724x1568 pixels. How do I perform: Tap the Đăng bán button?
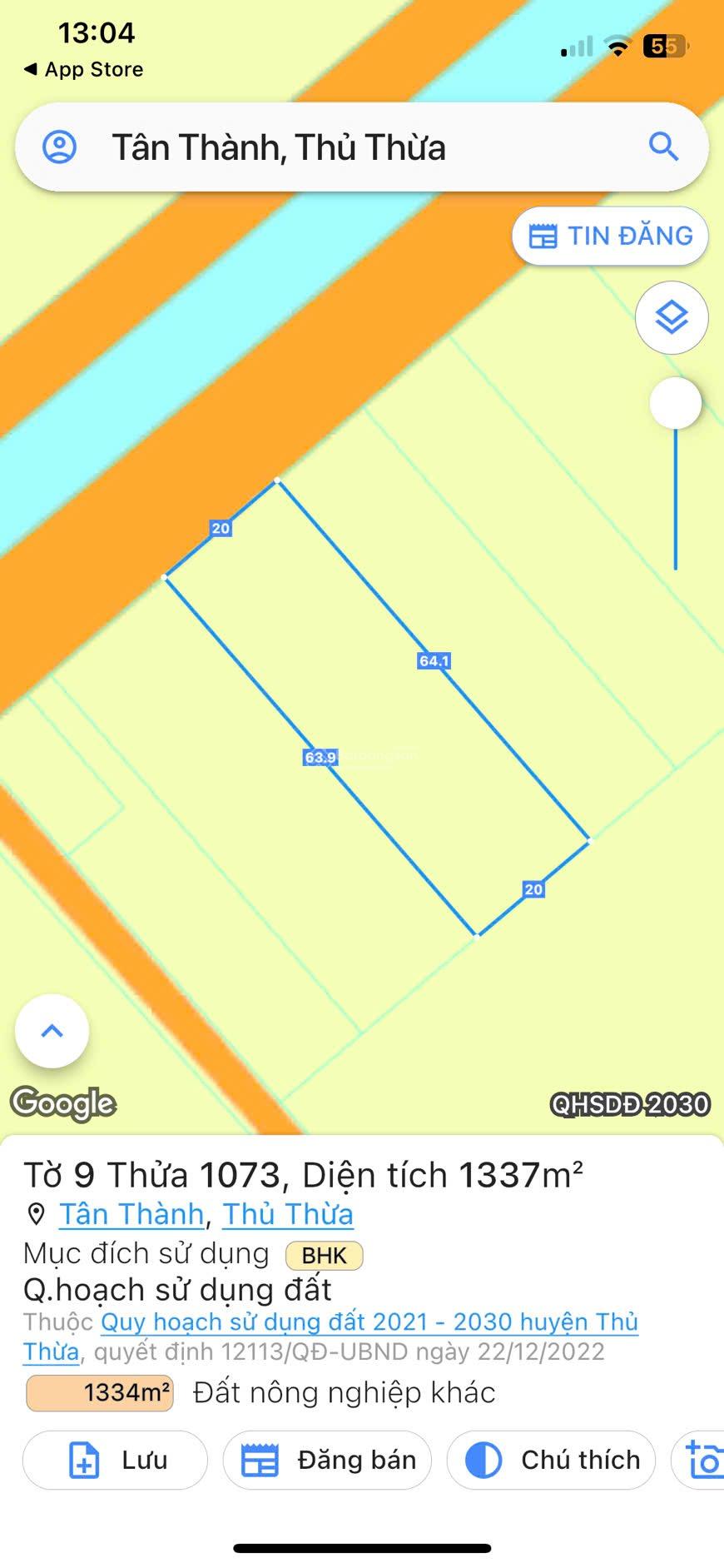[x=327, y=1460]
